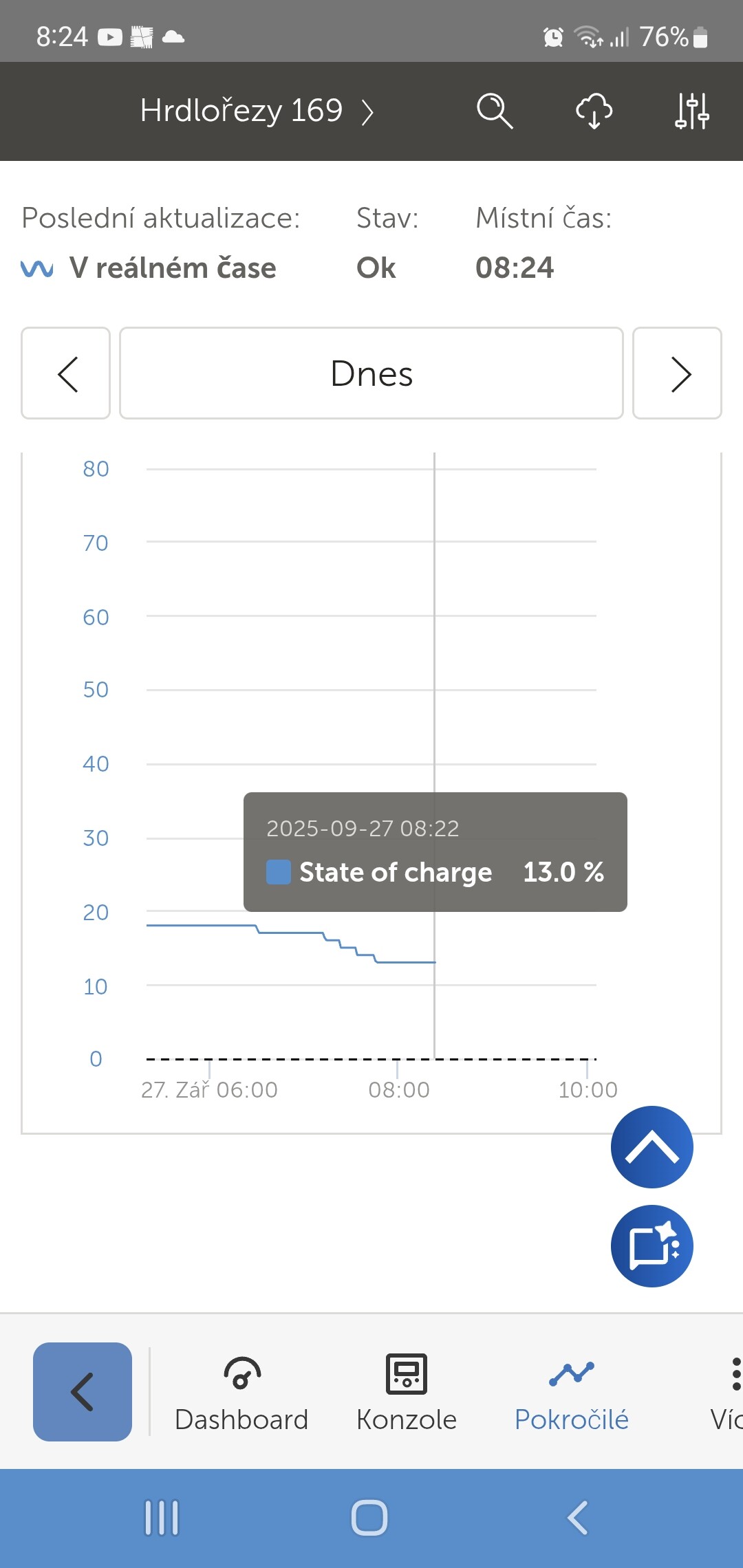This screenshot has width=743, height=1568.
Task: Select the Pokročilé tab
Action: pyautogui.click(x=572, y=1393)
